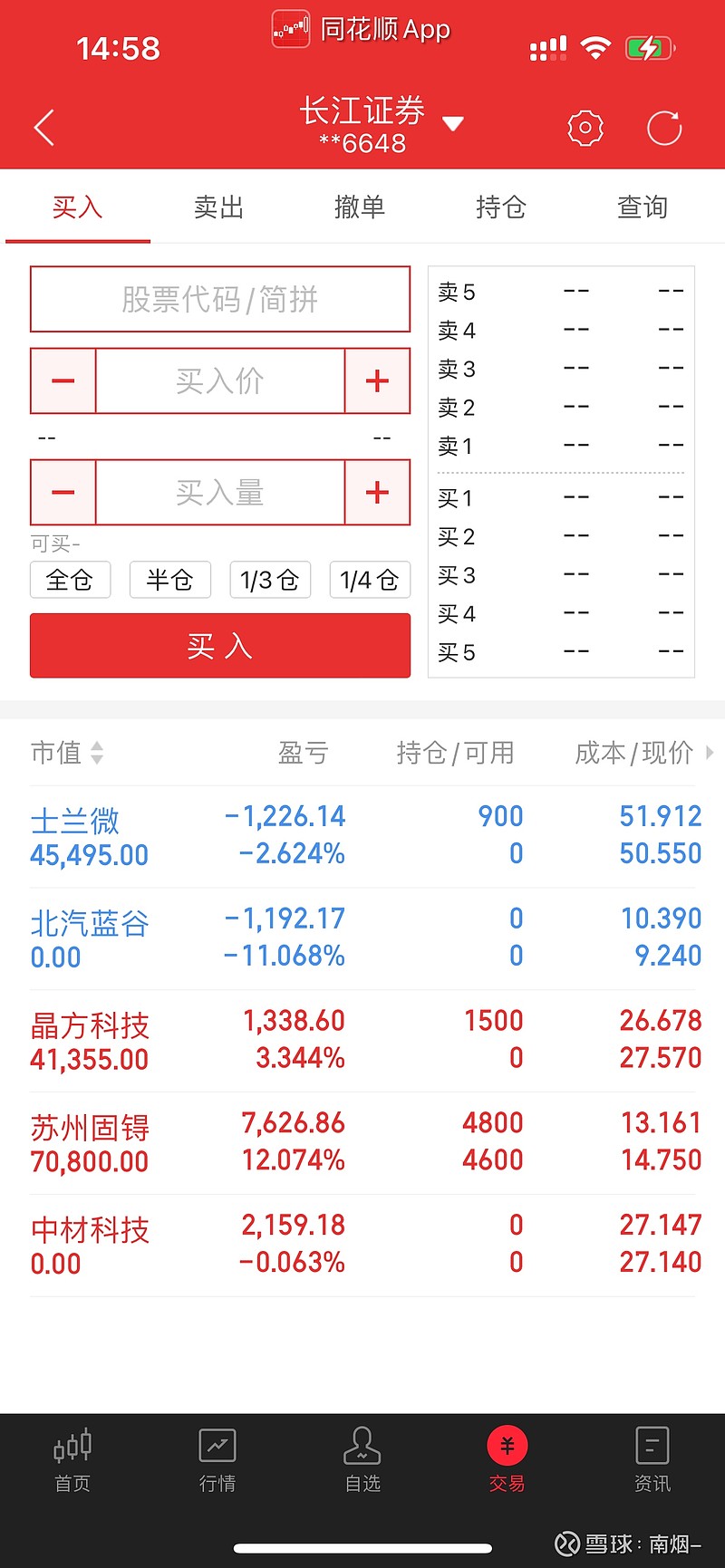The width and height of the screenshot is (725, 1568).
Task: Increase the 买入价 with plus button
Action: pos(378,380)
